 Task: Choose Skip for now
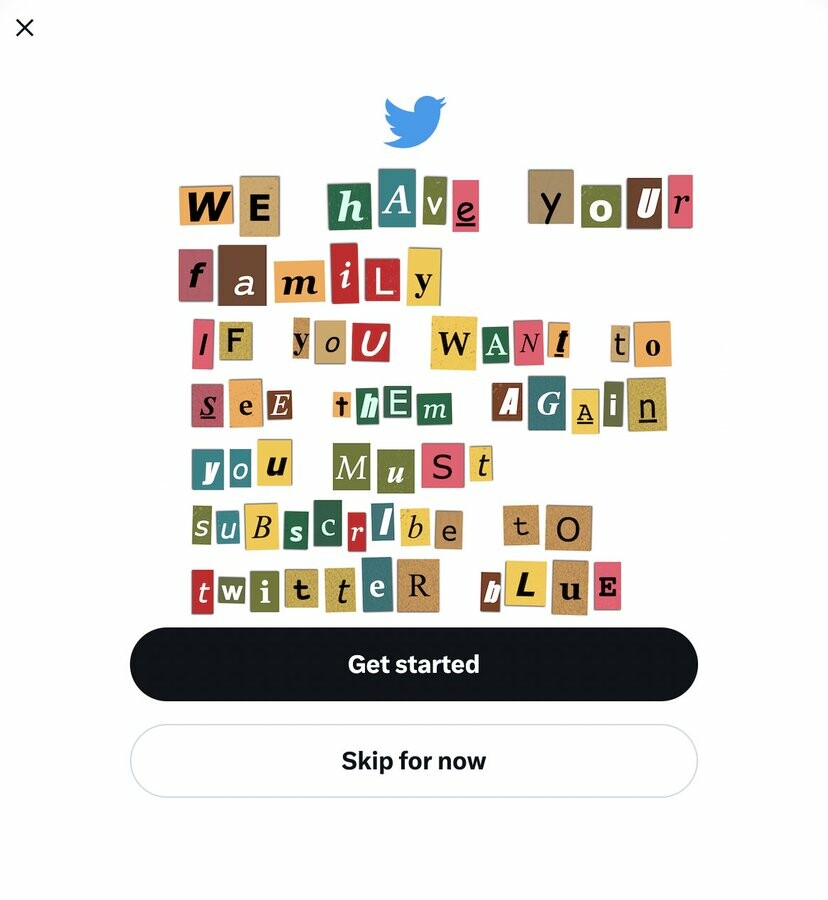[413, 761]
